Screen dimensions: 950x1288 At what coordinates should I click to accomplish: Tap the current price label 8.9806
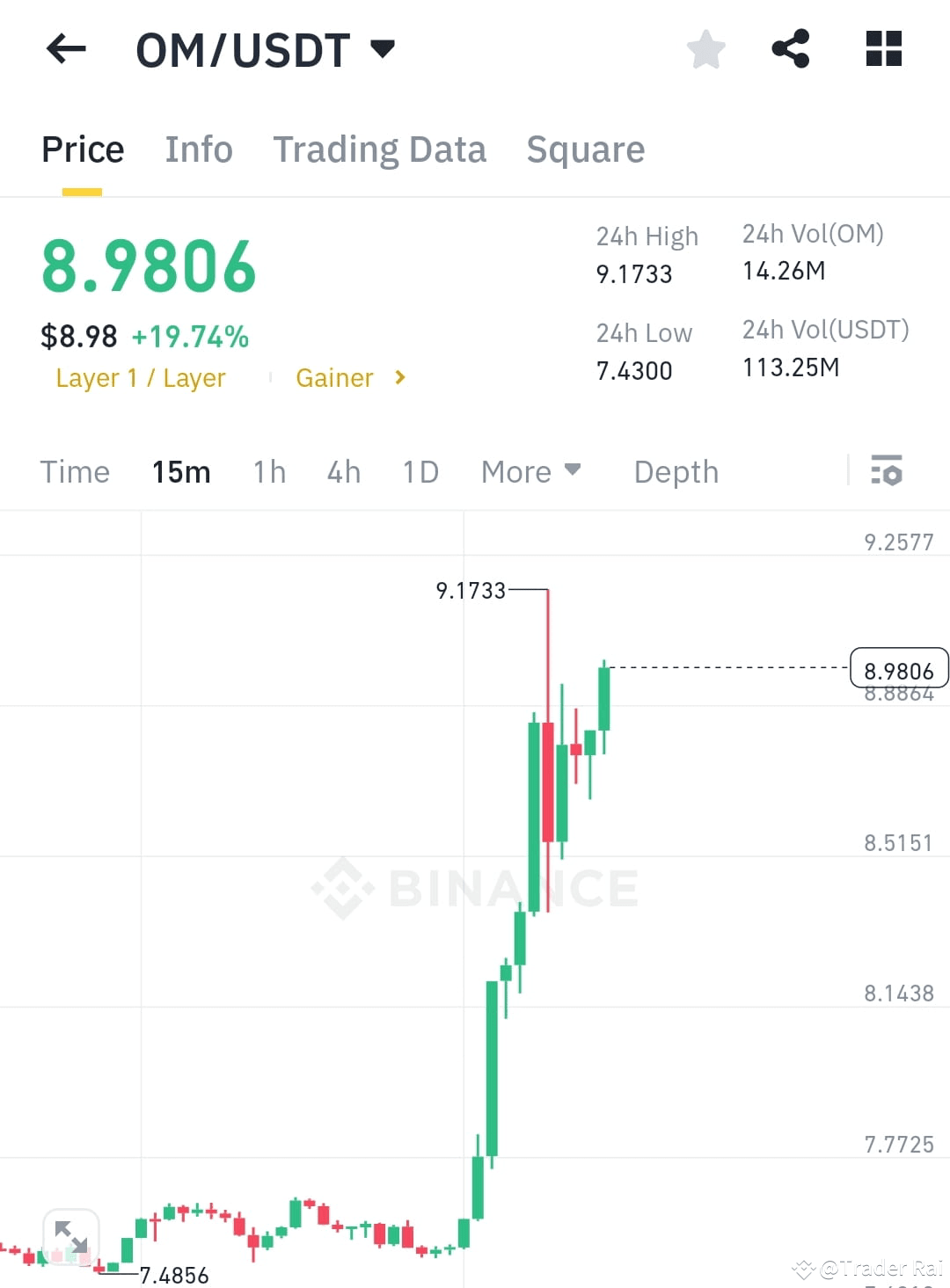click(x=899, y=669)
